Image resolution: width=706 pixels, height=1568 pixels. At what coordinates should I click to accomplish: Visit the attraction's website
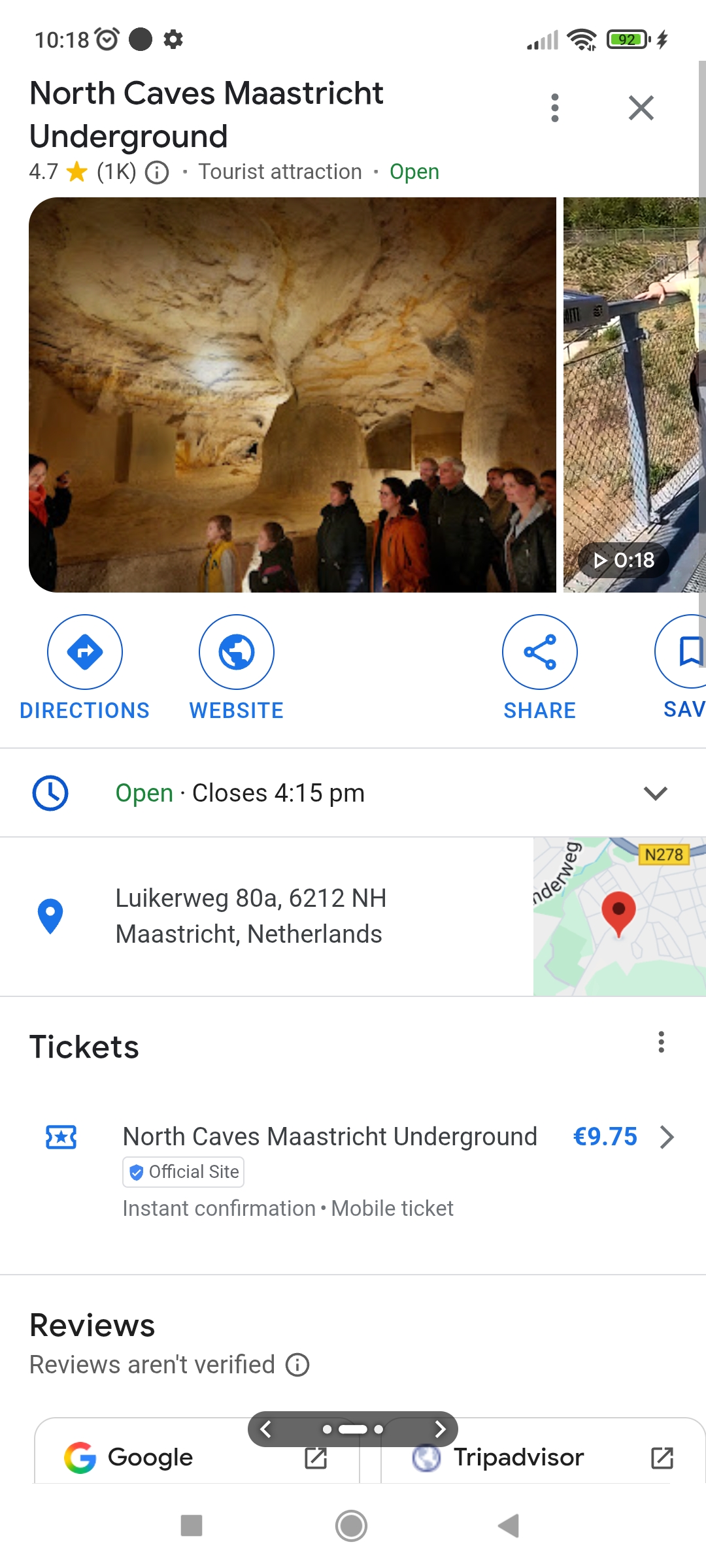click(236, 652)
